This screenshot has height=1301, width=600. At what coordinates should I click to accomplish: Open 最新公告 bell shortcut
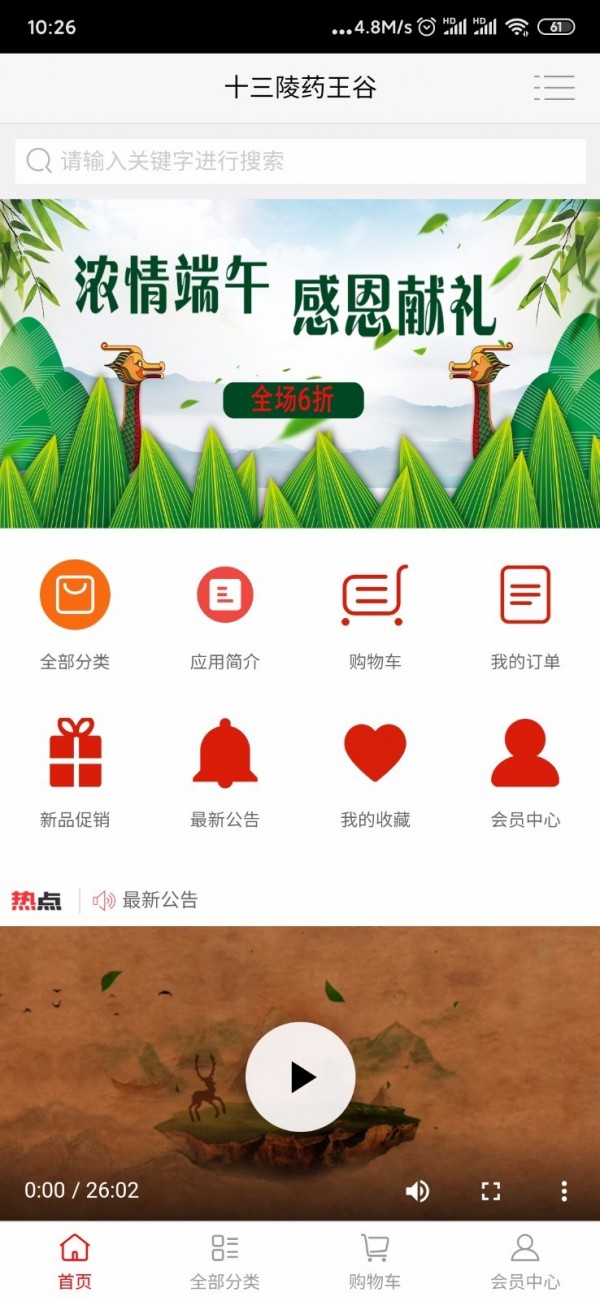[x=225, y=771]
